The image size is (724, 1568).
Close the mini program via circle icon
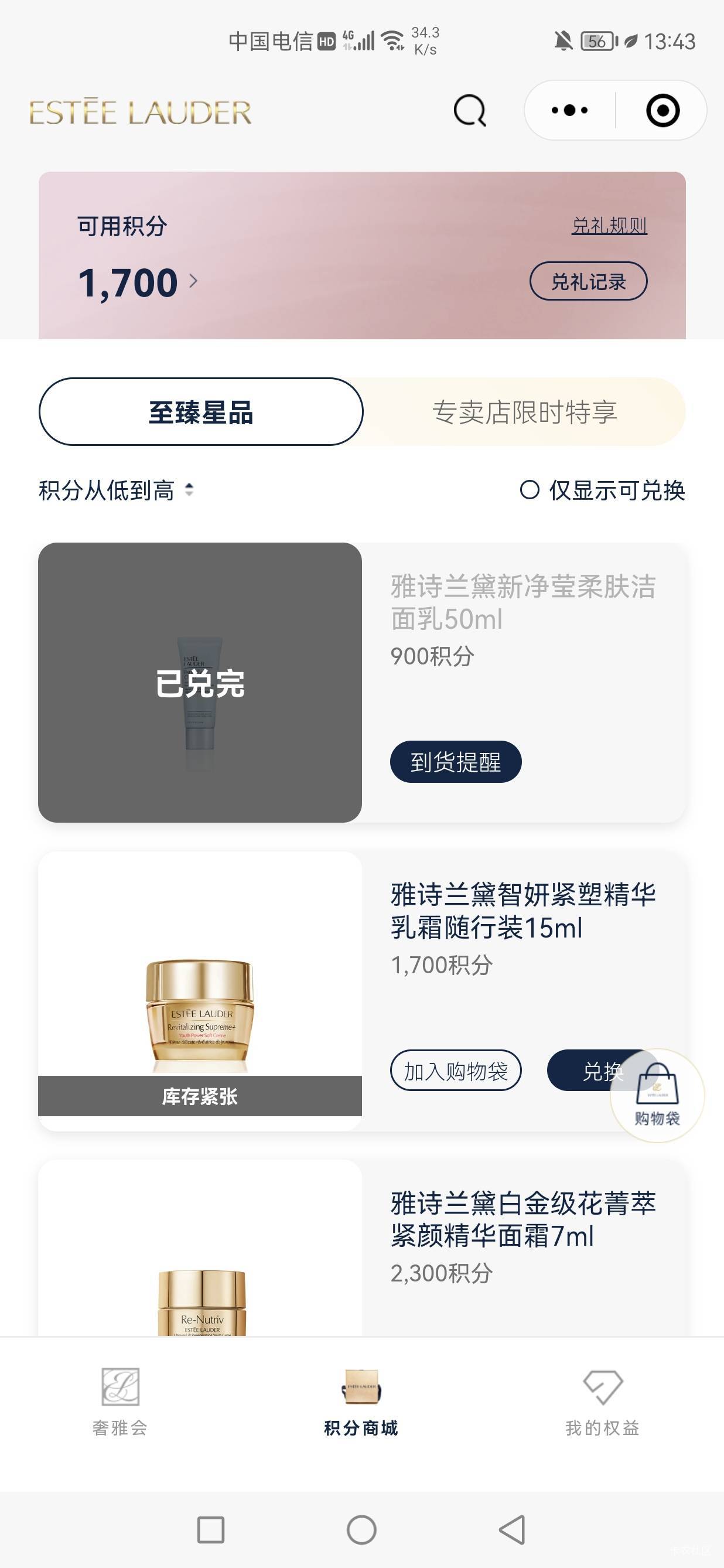(x=662, y=111)
